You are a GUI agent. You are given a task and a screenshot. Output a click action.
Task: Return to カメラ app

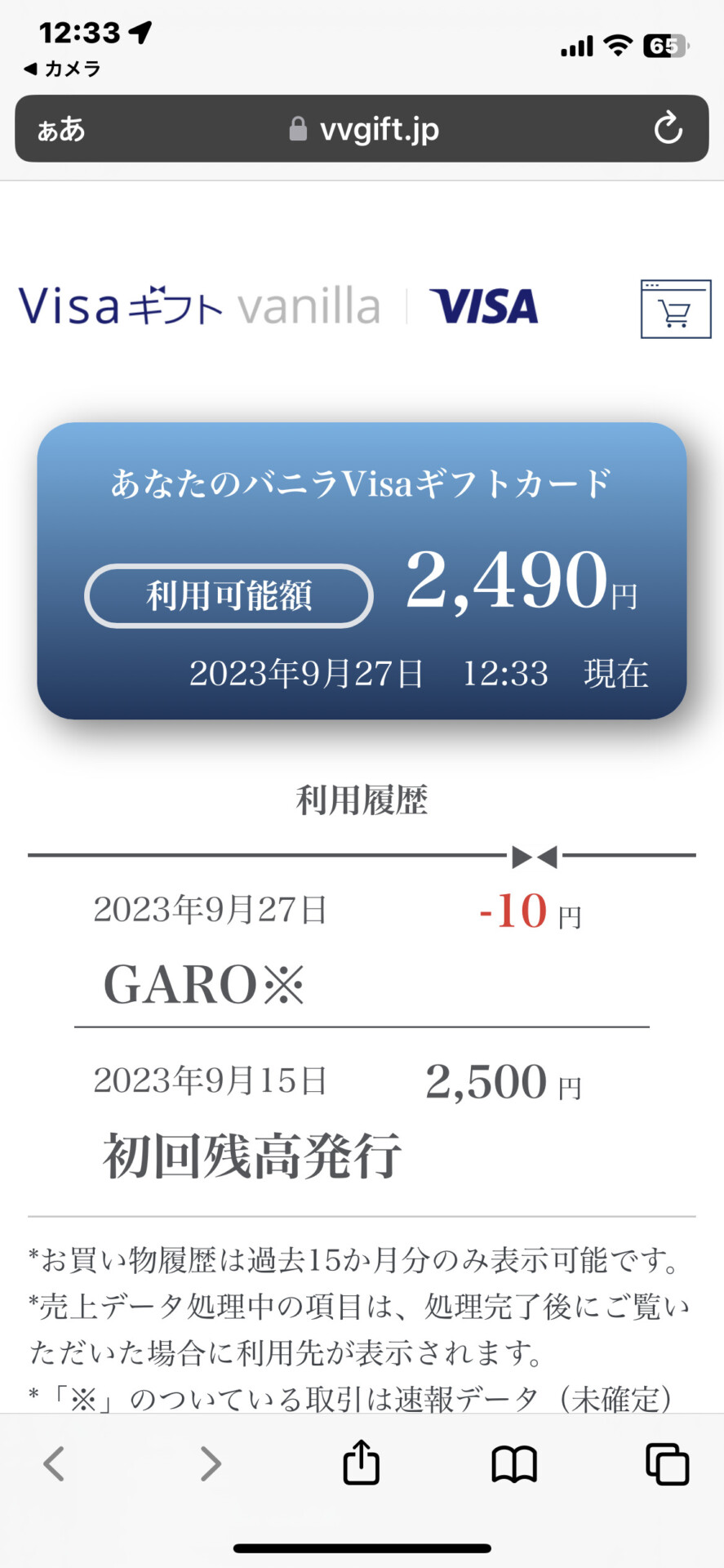(x=62, y=69)
